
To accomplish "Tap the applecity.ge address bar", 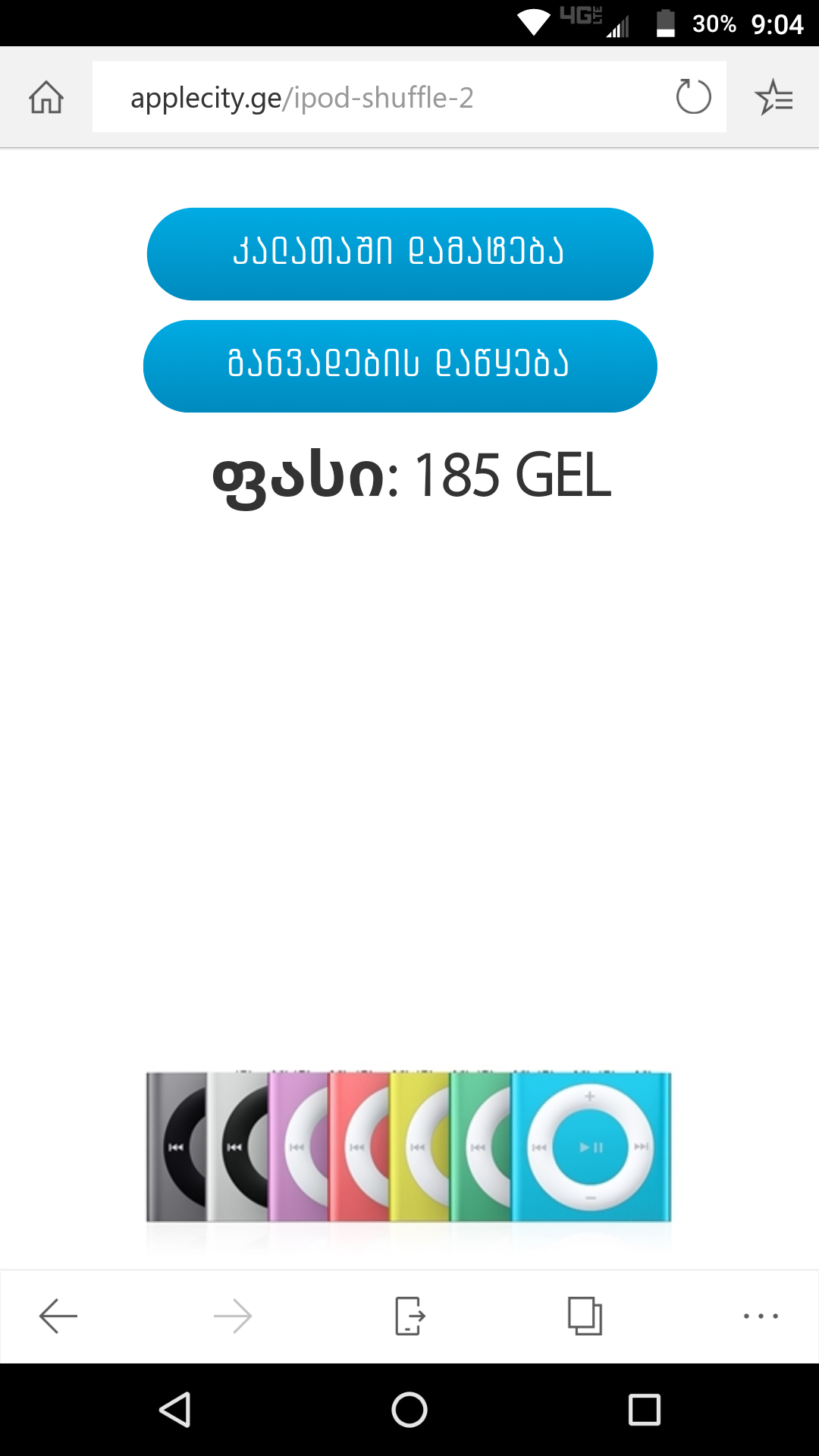I will (379, 97).
